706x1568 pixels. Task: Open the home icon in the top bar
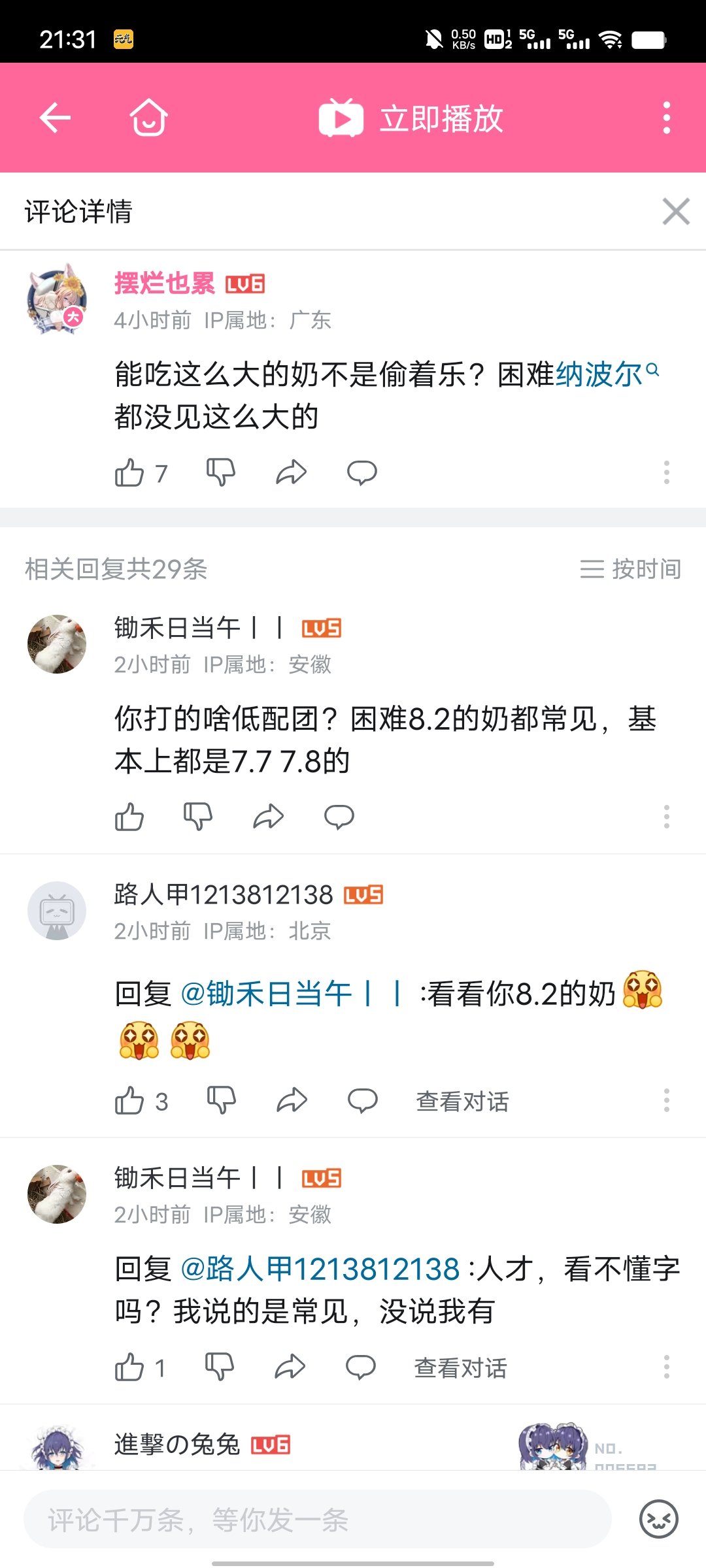(x=149, y=119)
